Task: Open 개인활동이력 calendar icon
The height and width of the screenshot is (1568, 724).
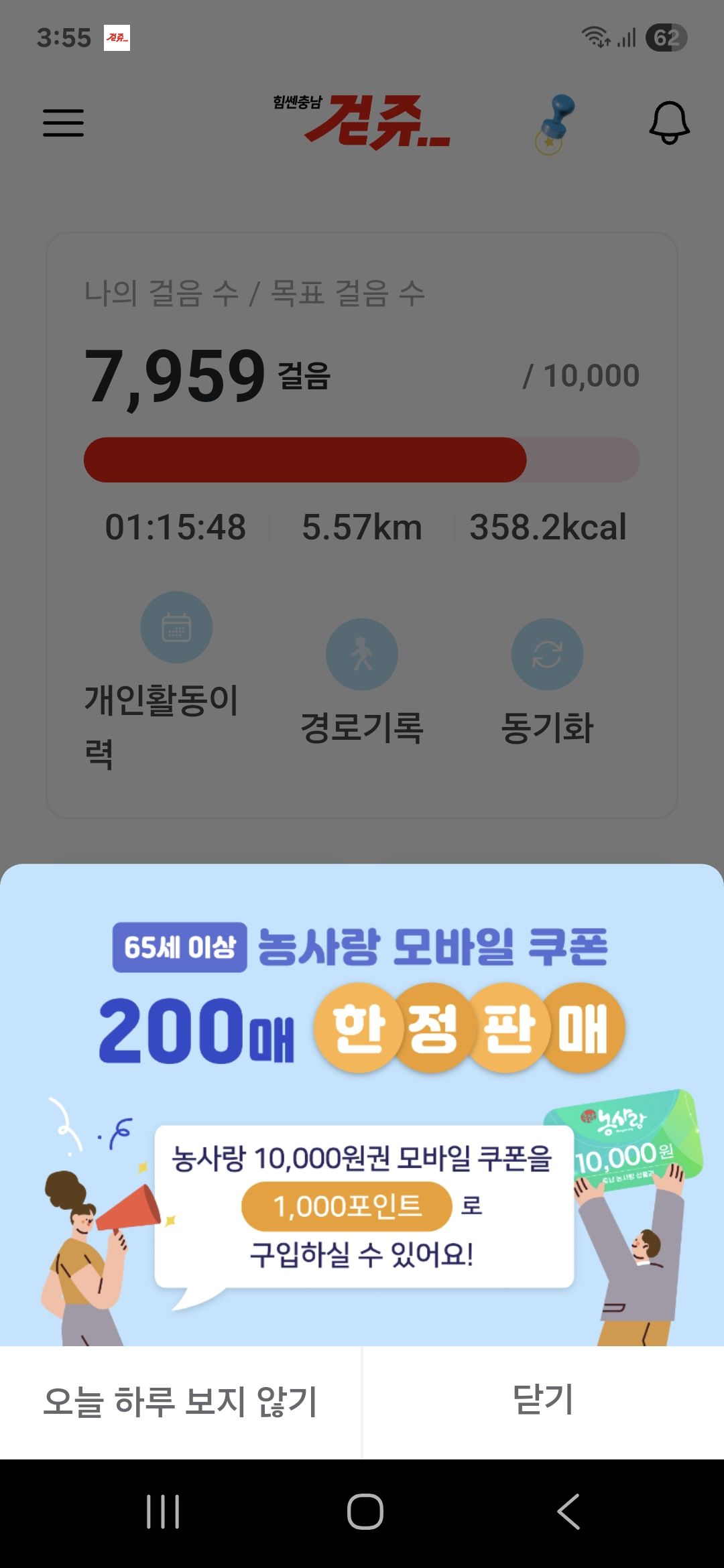Action: (176, 627)
